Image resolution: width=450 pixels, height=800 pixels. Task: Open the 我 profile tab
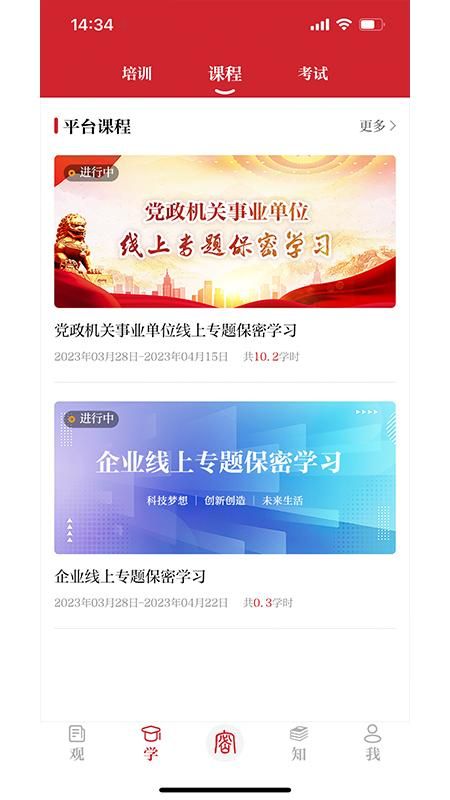tap(373, 743)
